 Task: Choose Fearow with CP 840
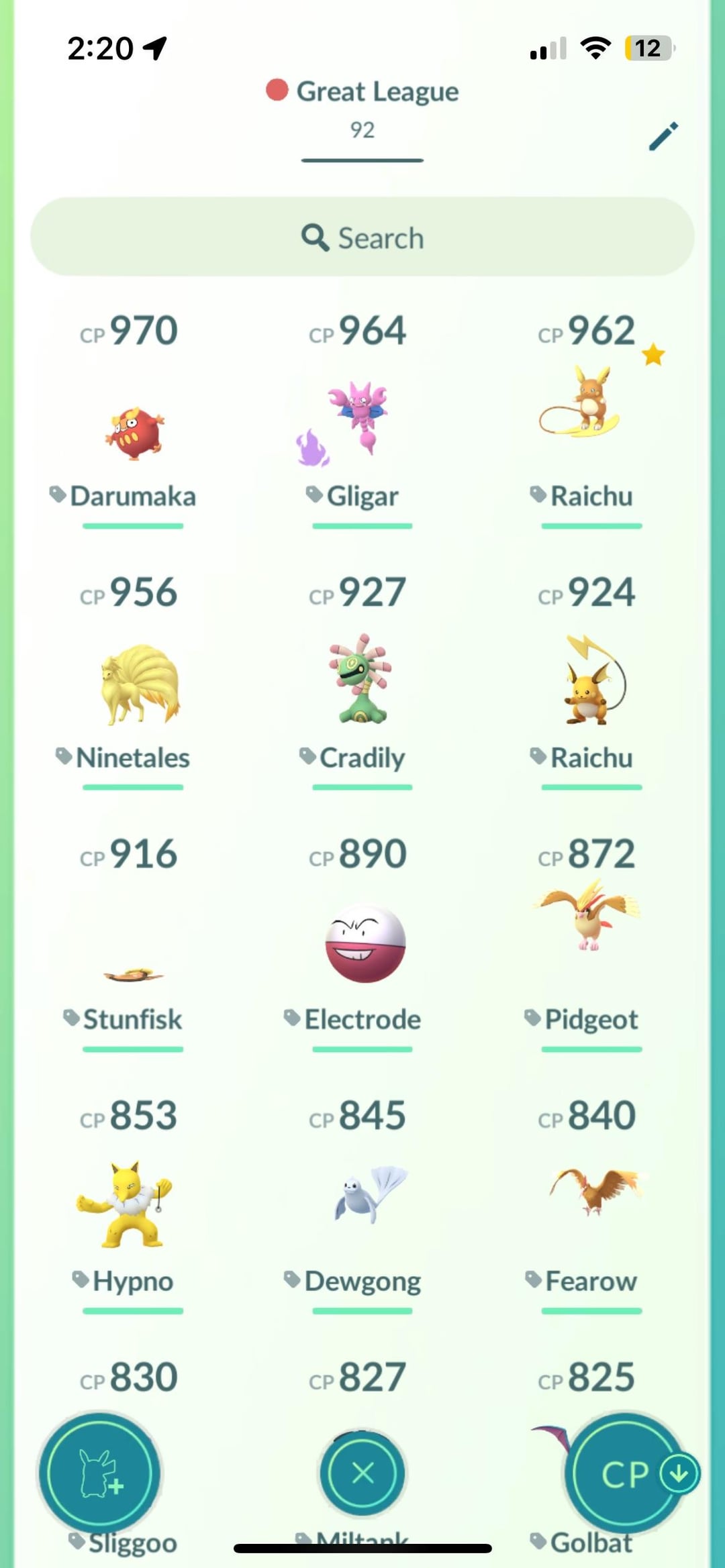tap(592, 1191)
